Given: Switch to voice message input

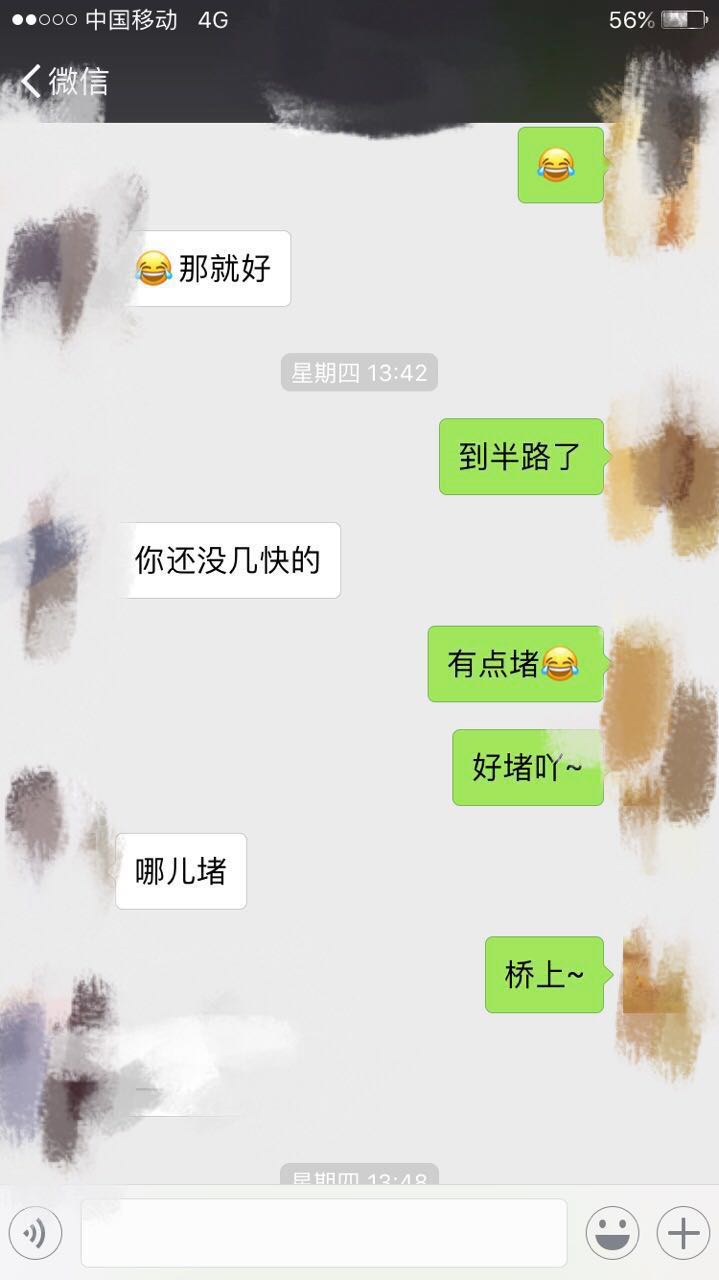Looking at the screenshot, I should click(x=36, y=1234).
